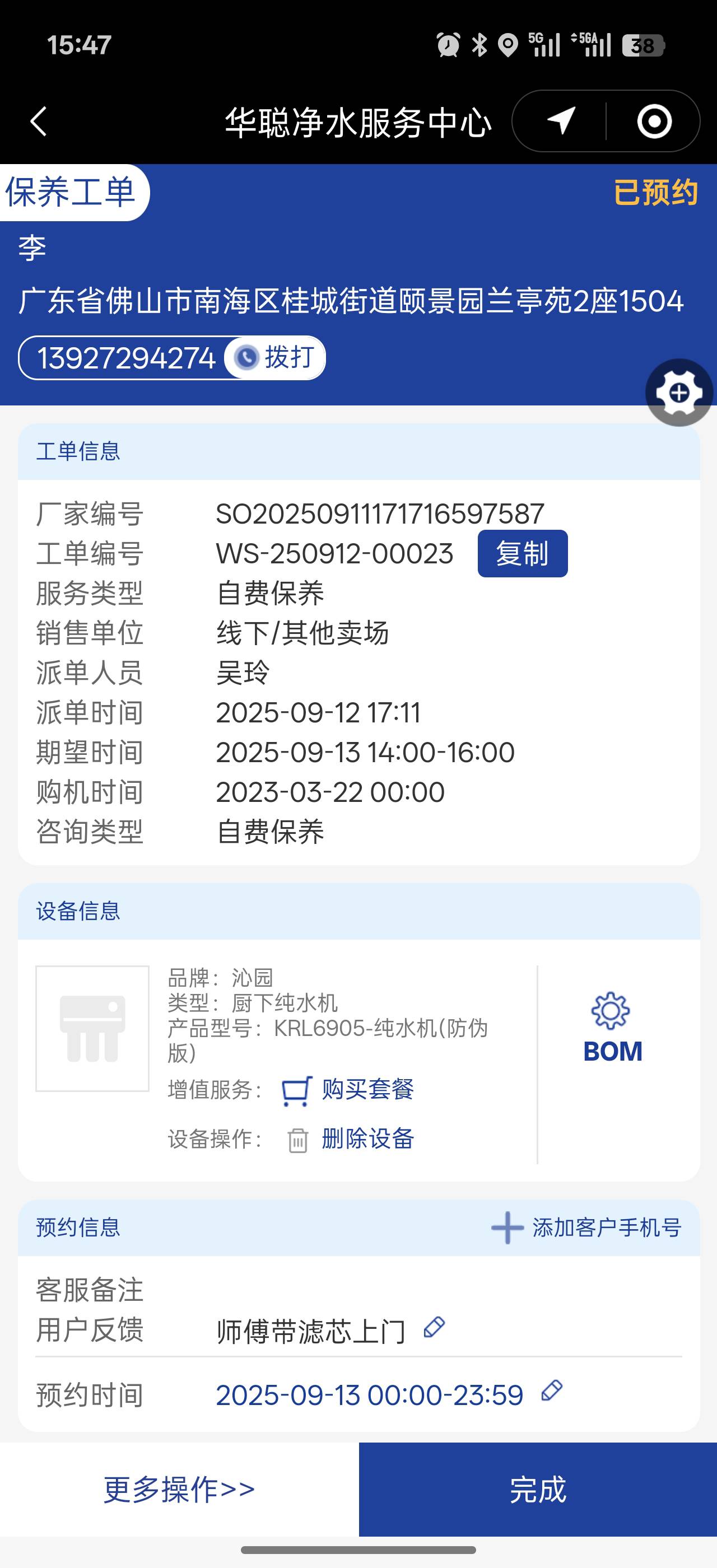The width and height of the screenshot is (717, 1568).
Task: Add a customer phone number (添加客户手机号)
Action: pyautogui.click(x=586, y=1227)
